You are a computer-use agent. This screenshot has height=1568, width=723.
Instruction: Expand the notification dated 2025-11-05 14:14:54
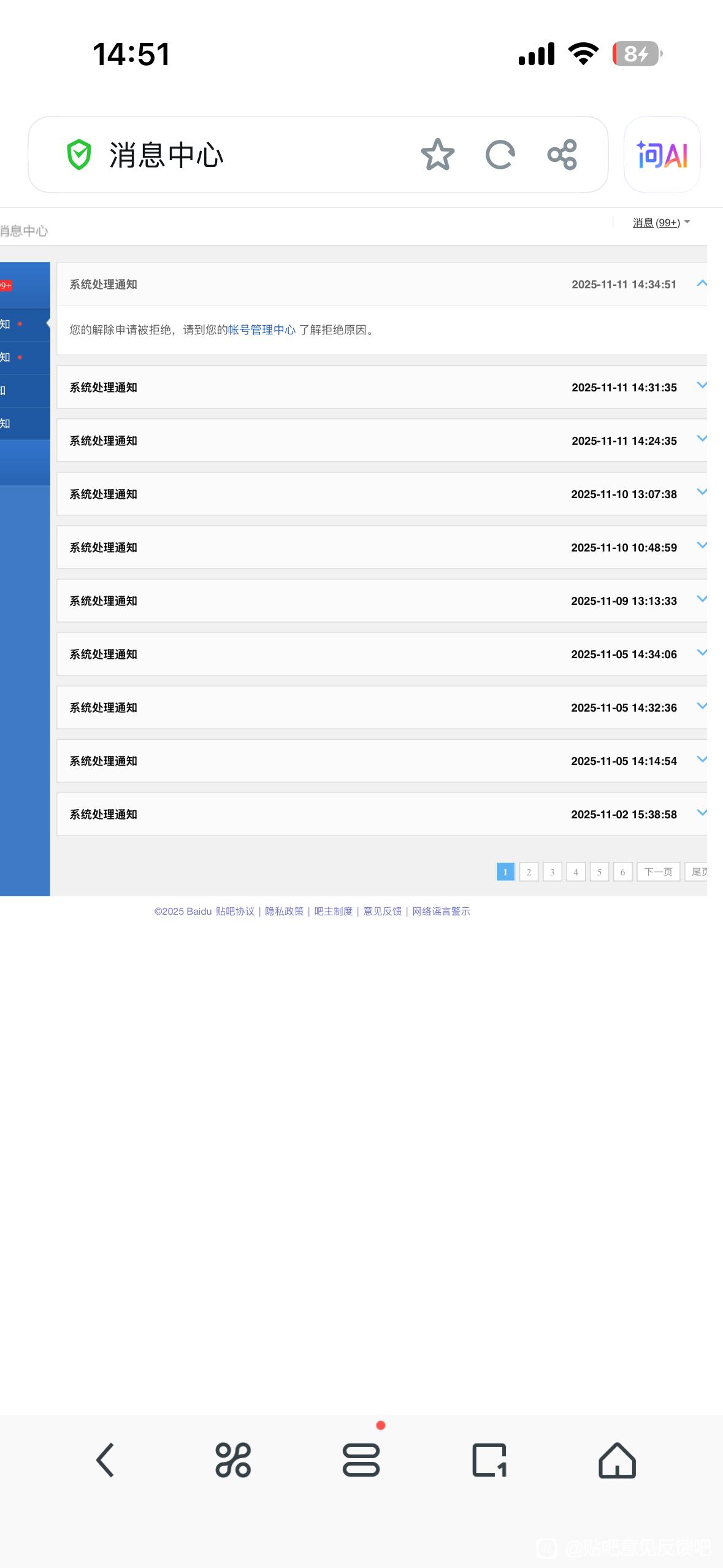pos(702,759)
